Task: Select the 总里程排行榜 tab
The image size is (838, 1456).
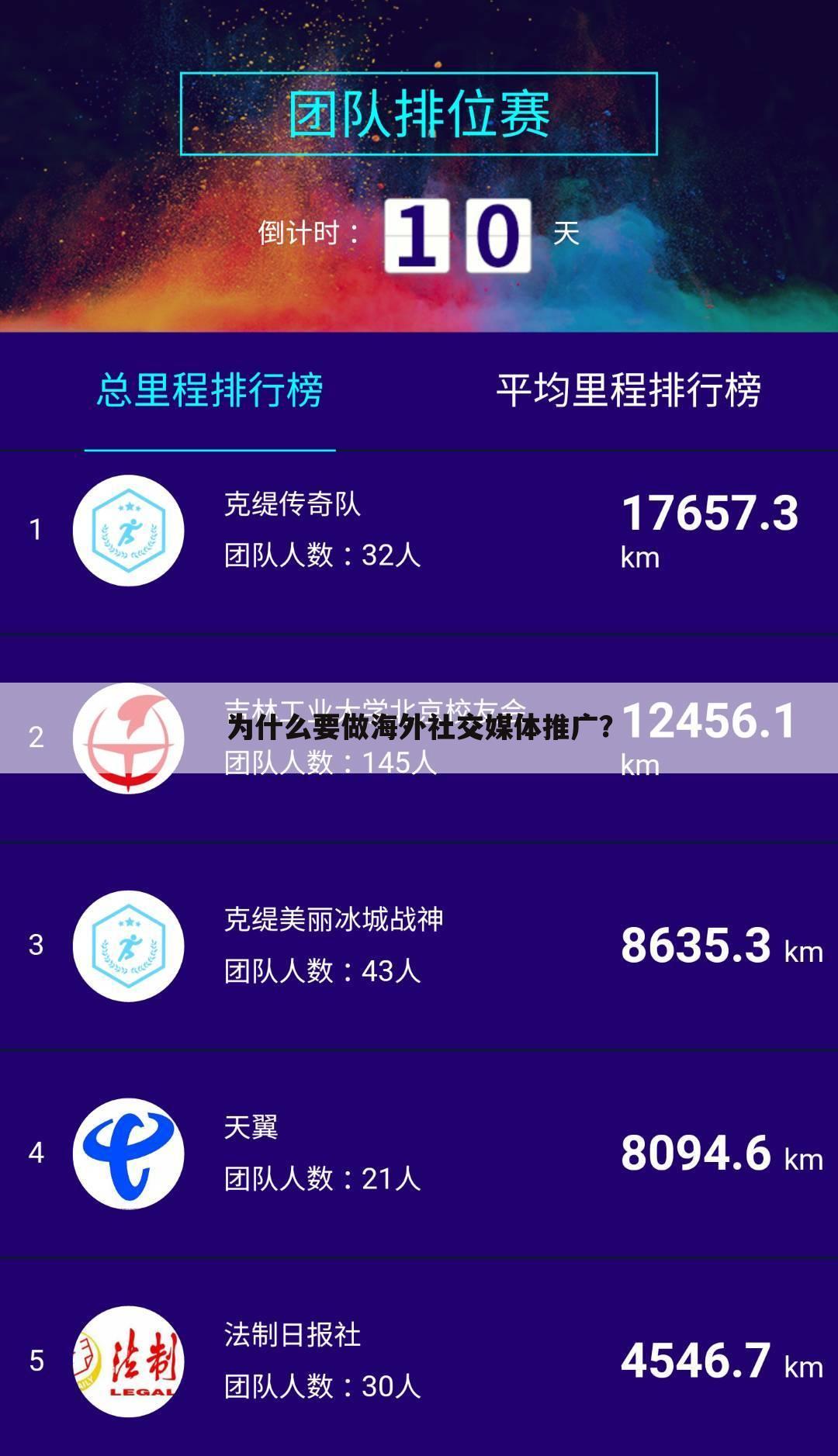Action: pyautogui.click(x=209, y=389)
